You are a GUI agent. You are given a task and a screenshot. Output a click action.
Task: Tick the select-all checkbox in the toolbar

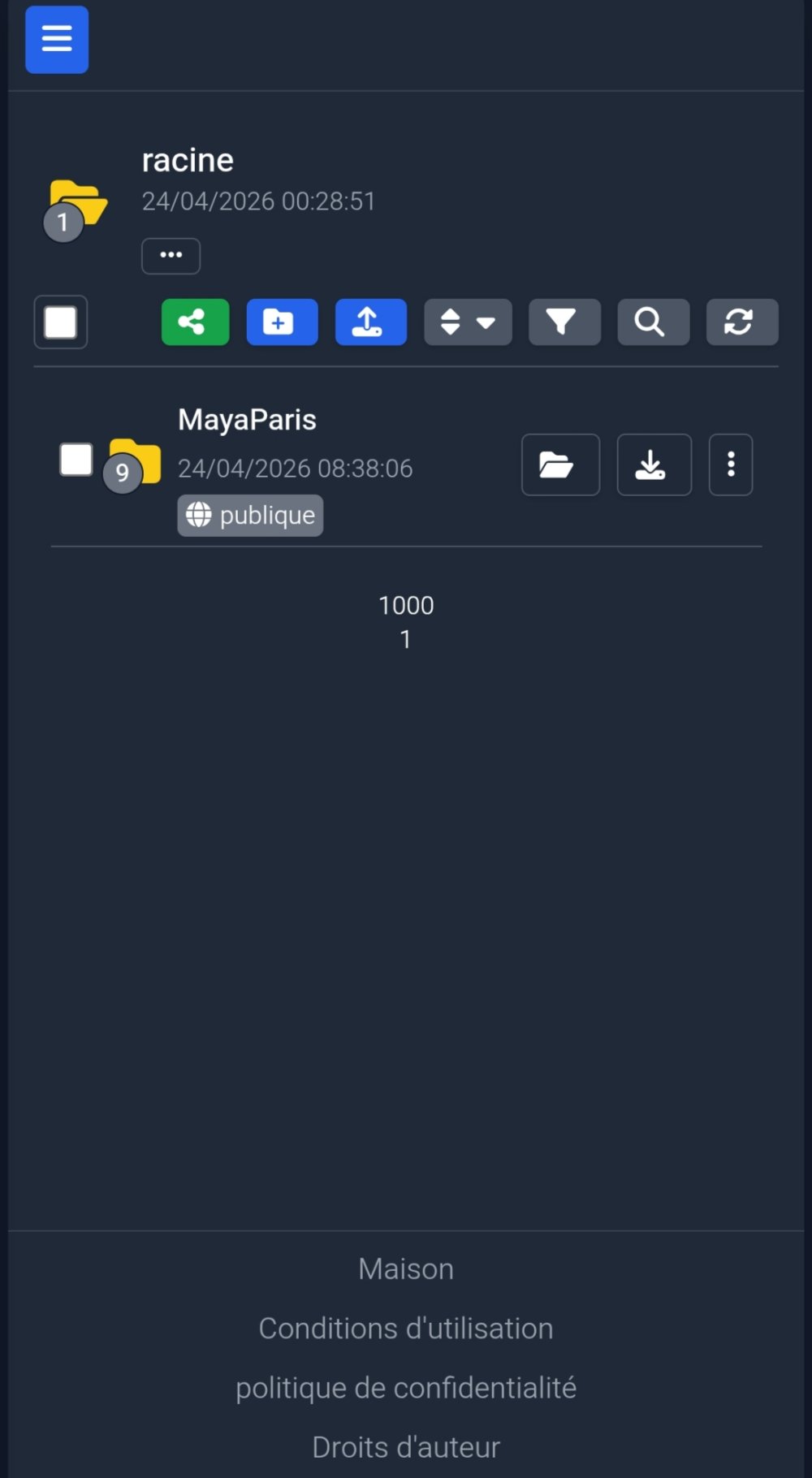(x=61, y=322)
